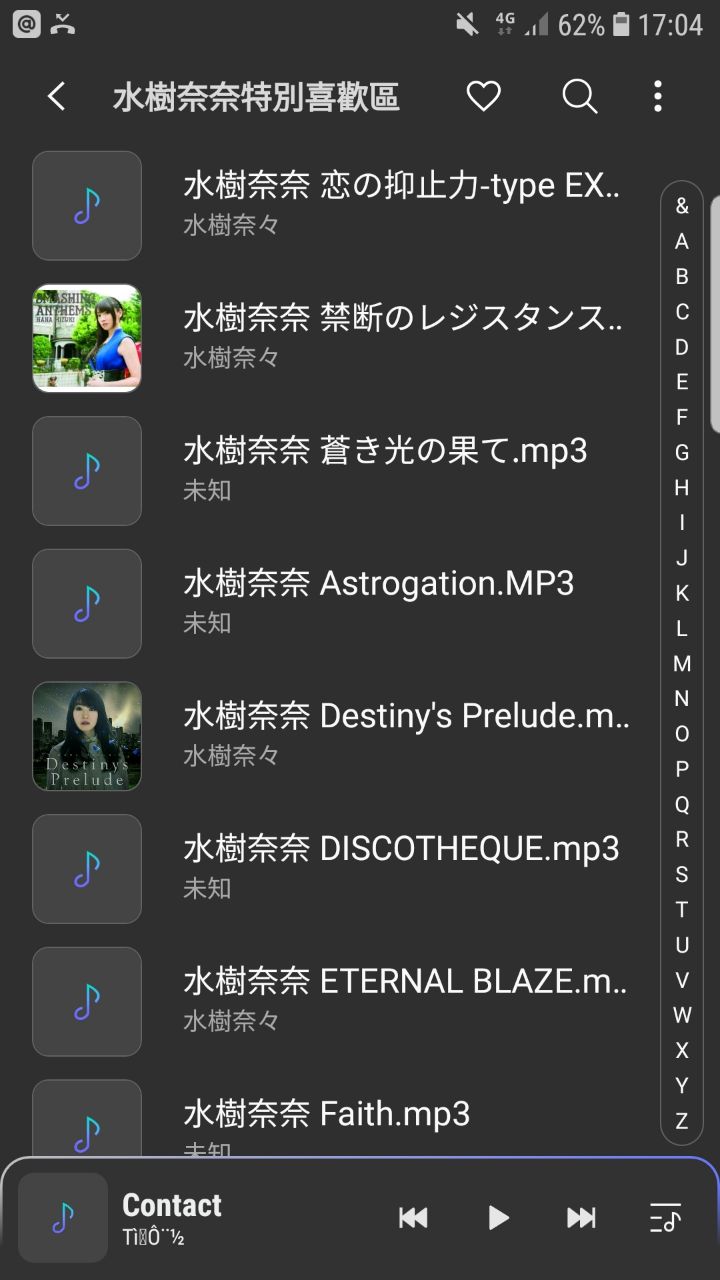Go back from the playlist
This screenshot has height=1280, width=720.
[x=57, y=97]
